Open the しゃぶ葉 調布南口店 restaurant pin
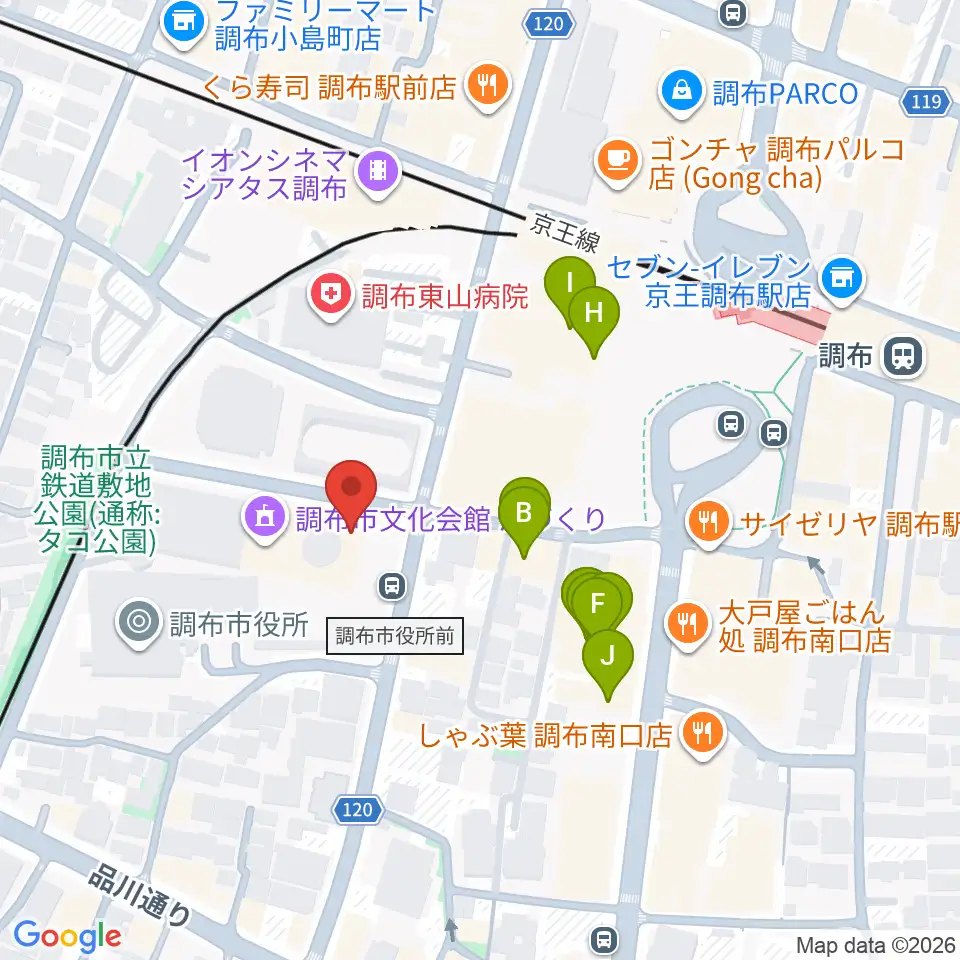This screenshot has width=960, height=960. (x=703, y=733)
